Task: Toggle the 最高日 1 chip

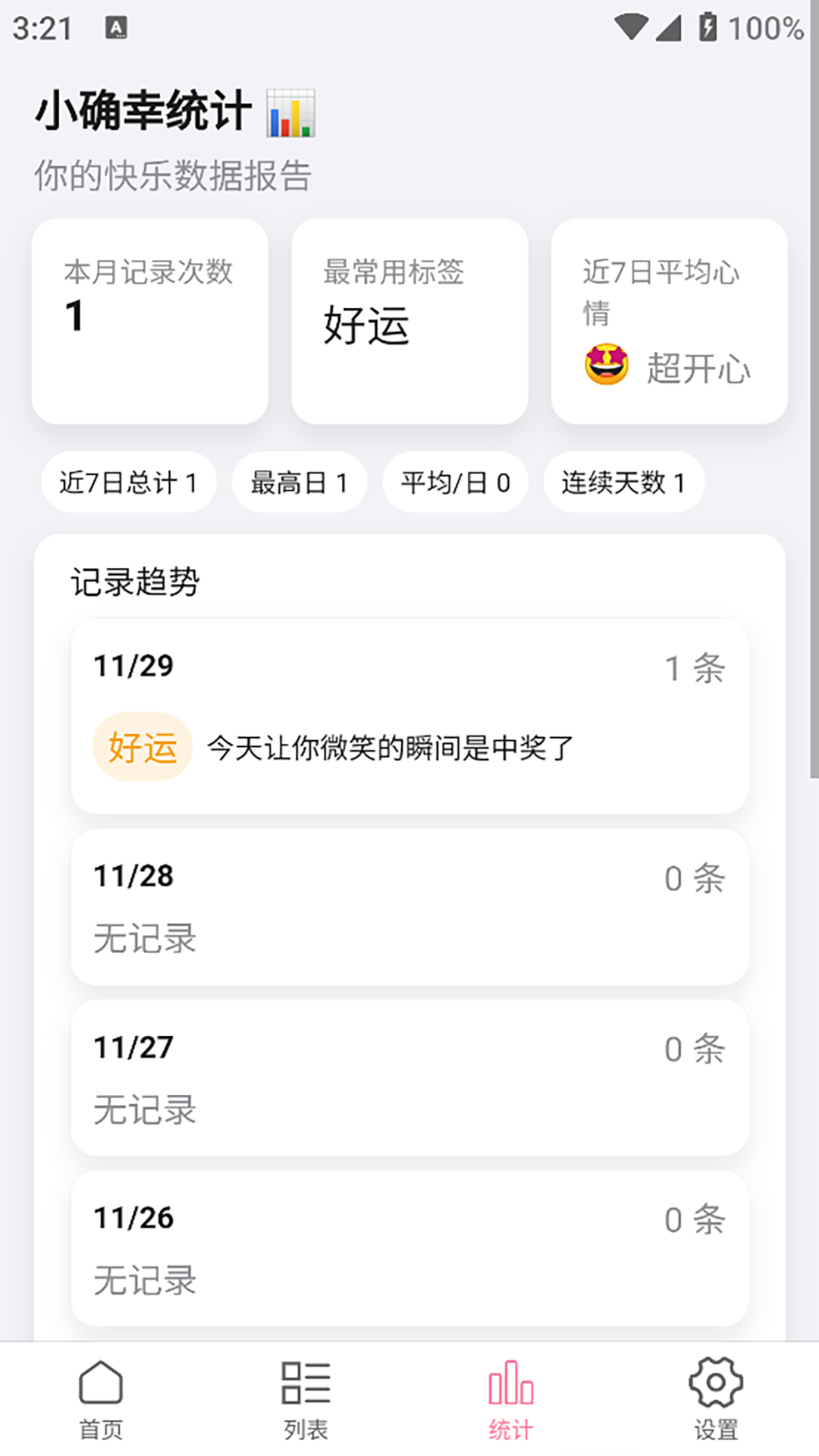Action: 299,482
